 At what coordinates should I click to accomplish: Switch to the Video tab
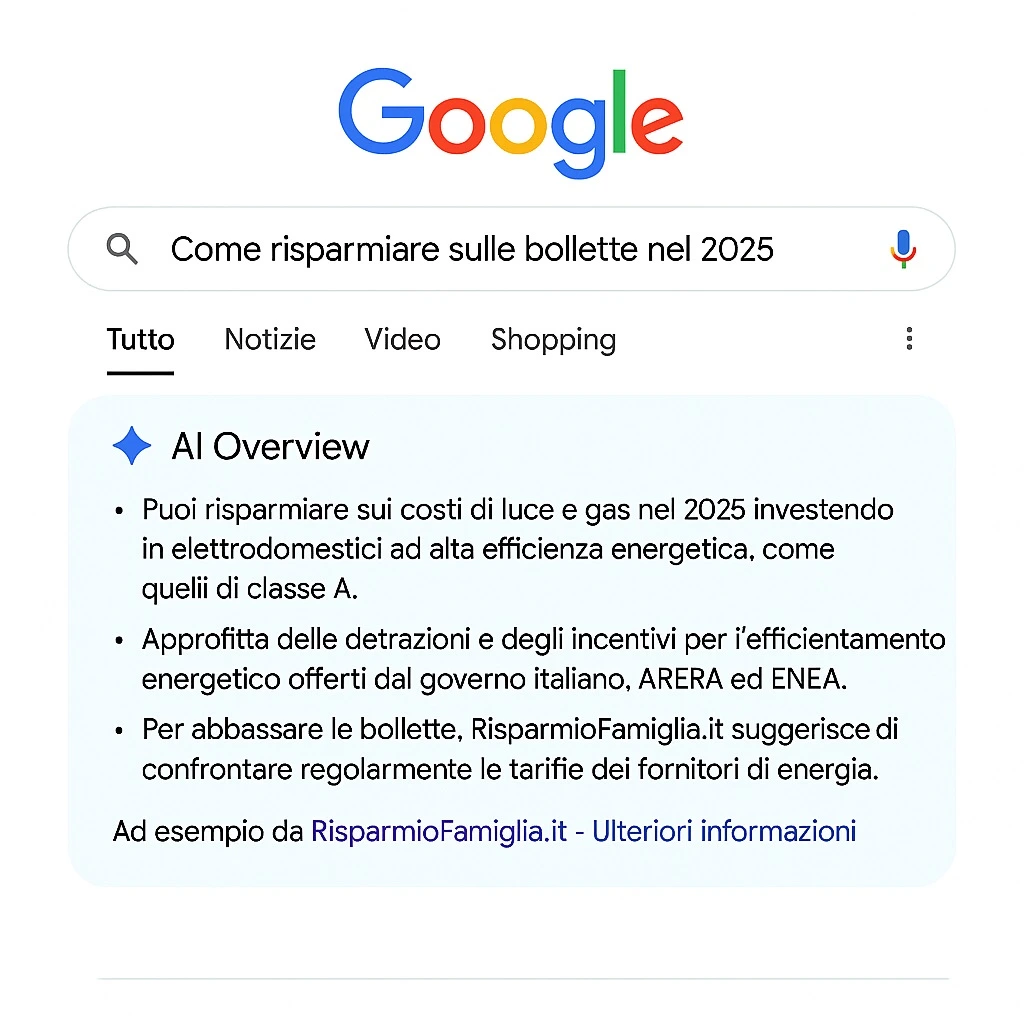(402, 340)
